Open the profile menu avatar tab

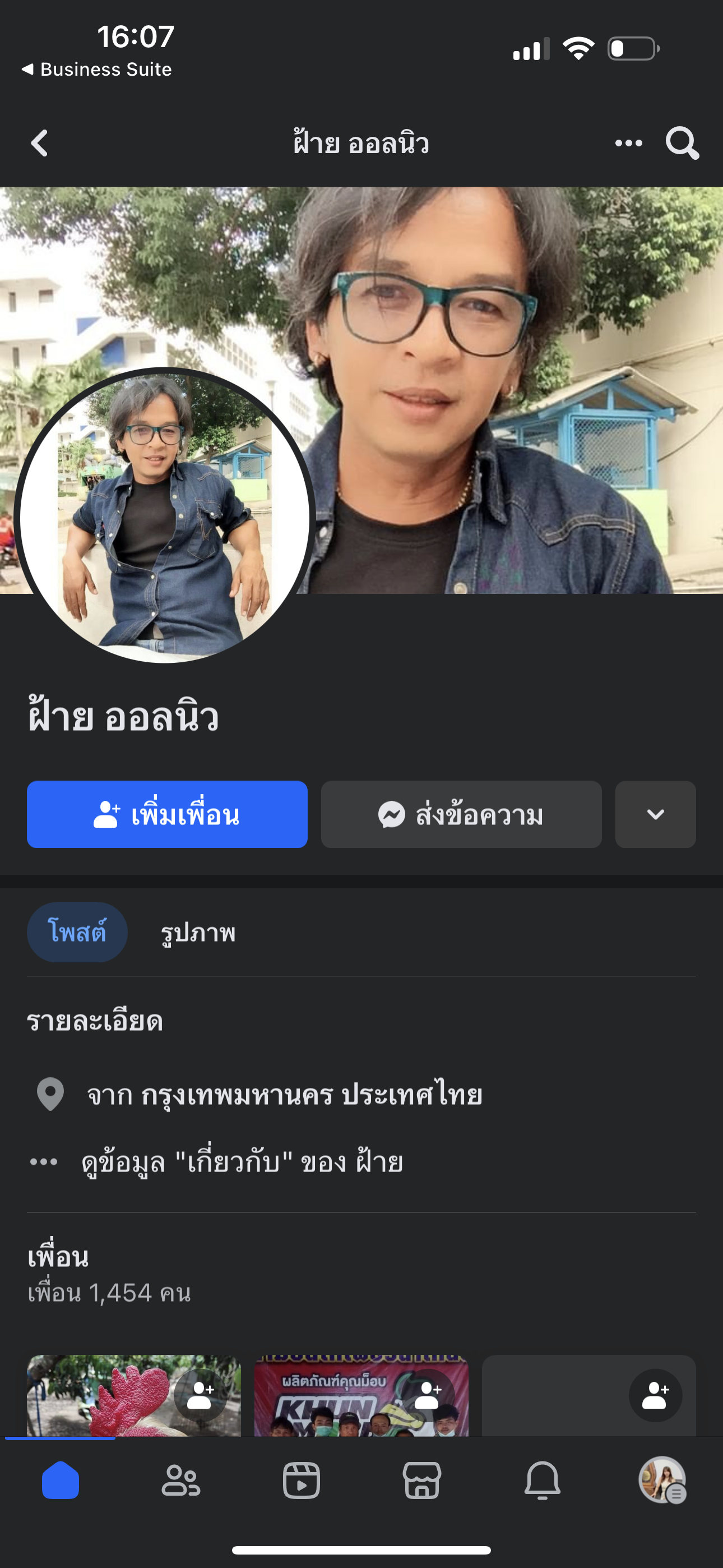pos(662,1481)
